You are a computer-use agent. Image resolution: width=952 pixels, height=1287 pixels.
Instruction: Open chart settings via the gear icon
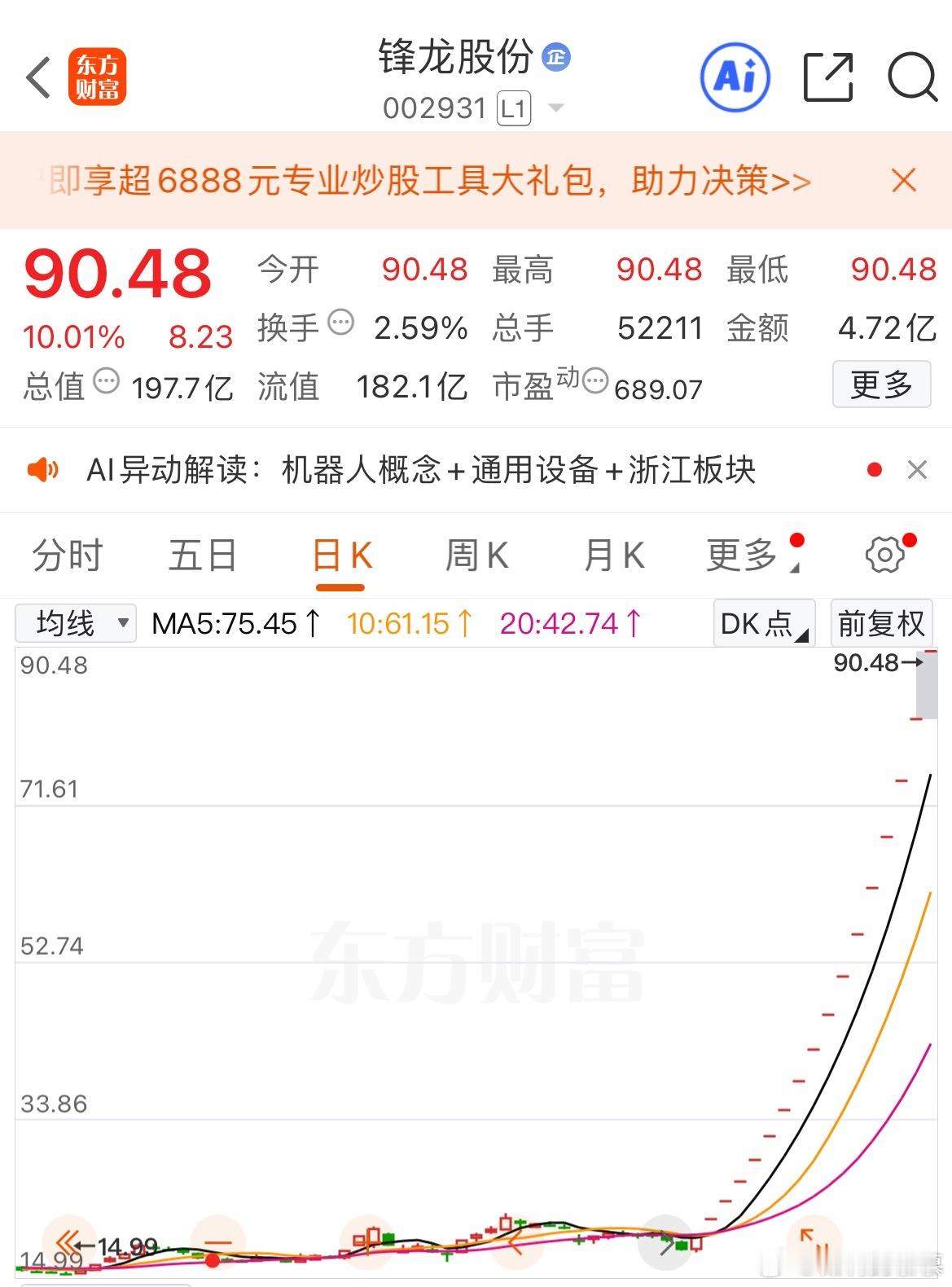pyautogui.click(x=884, y=554)
